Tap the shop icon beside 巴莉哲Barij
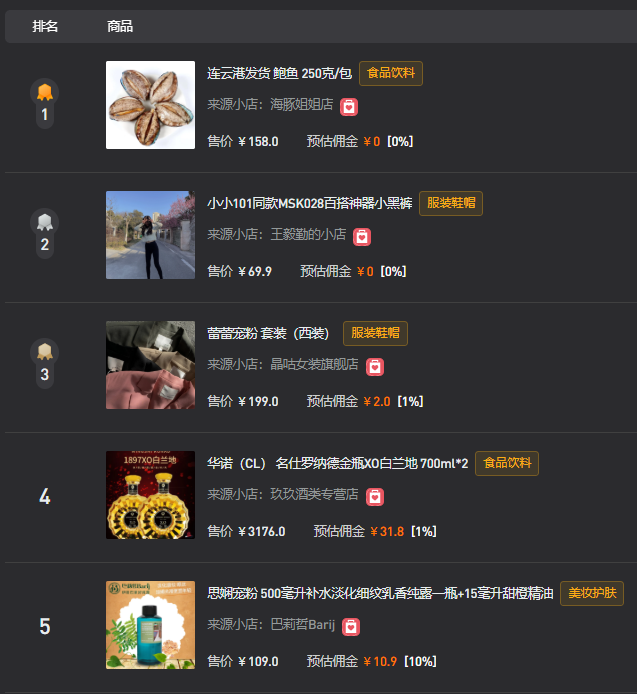The height and width of the screenshot is (694, 637). pos(351,626)
